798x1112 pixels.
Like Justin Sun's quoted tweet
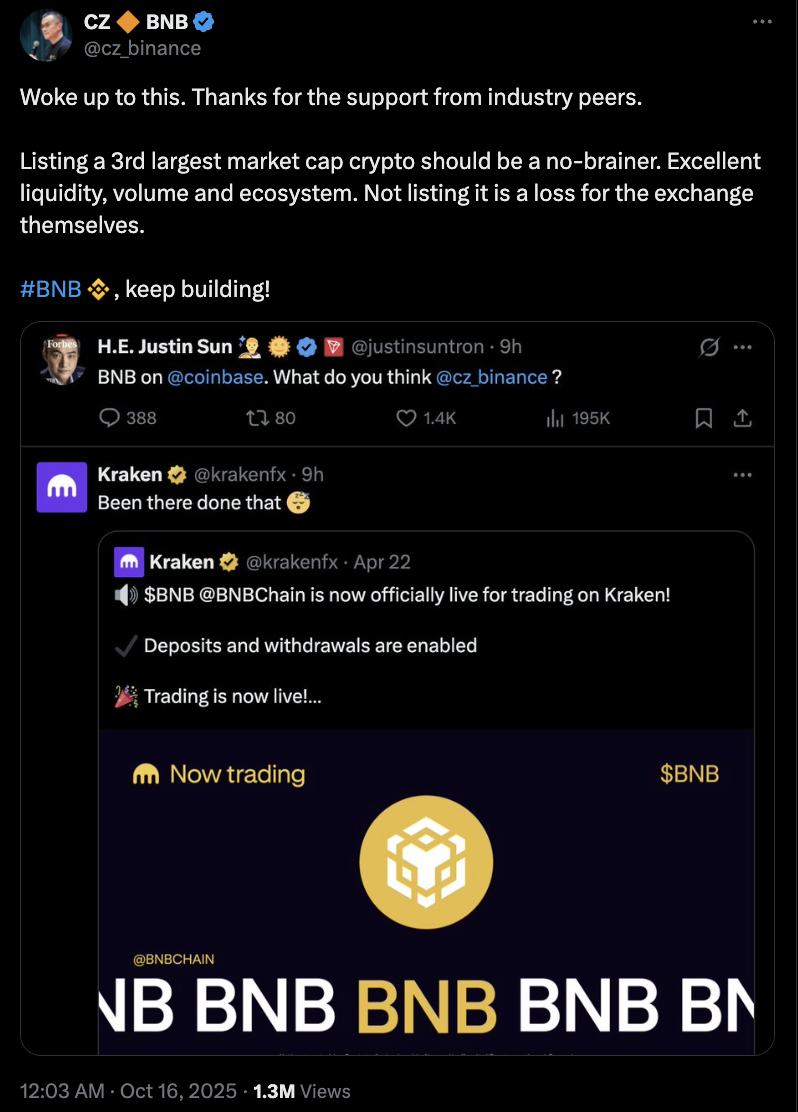coord(406,418)
